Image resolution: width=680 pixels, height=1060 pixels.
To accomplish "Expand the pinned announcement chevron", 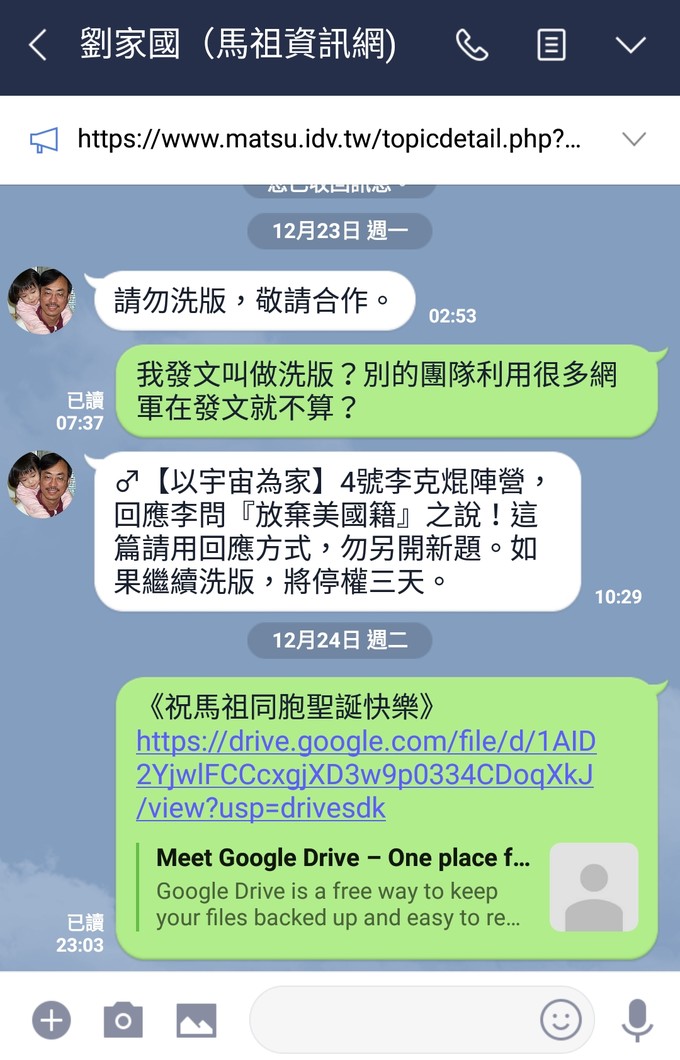I will tap(634, 139).
